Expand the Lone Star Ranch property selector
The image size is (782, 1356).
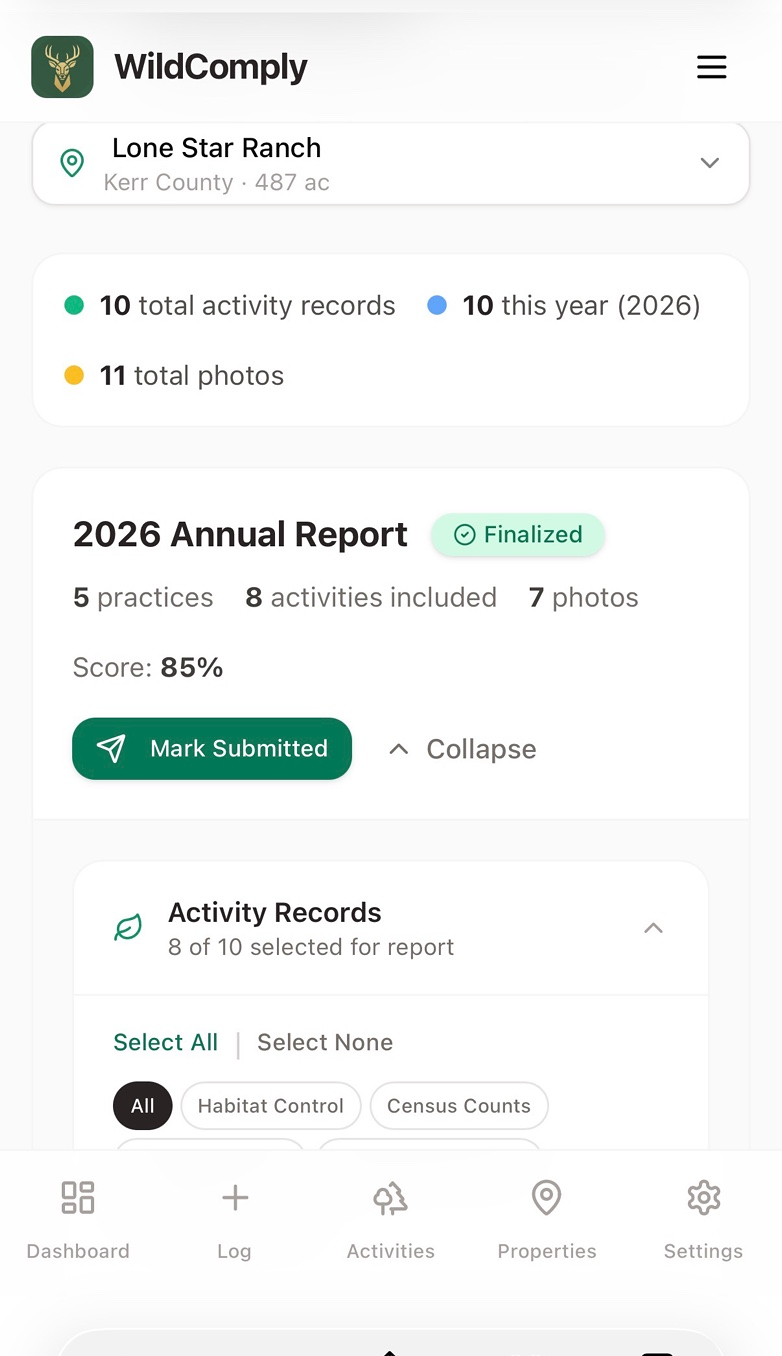(709, 162)
